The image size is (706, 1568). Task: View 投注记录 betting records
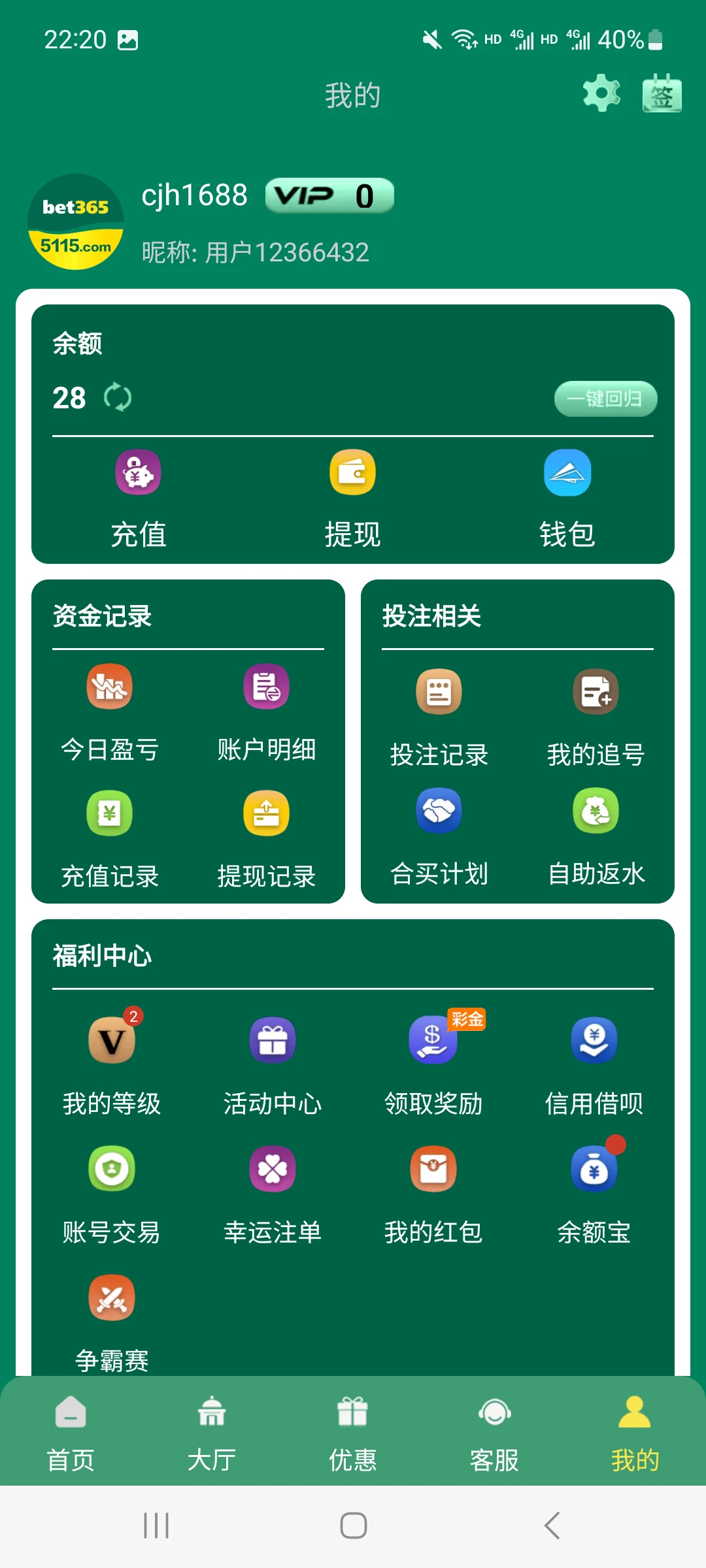(438, 692)
